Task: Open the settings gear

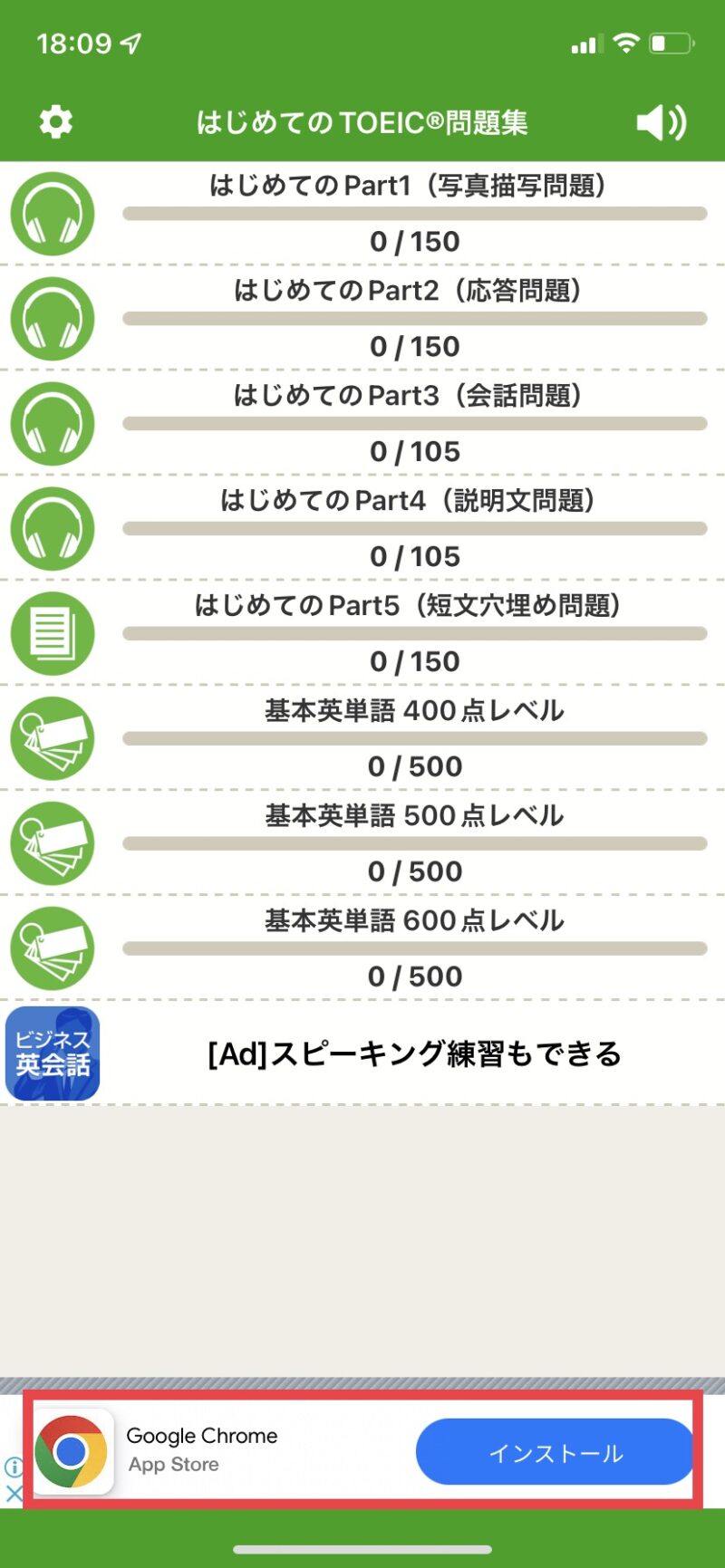Action: pos(56,121)
